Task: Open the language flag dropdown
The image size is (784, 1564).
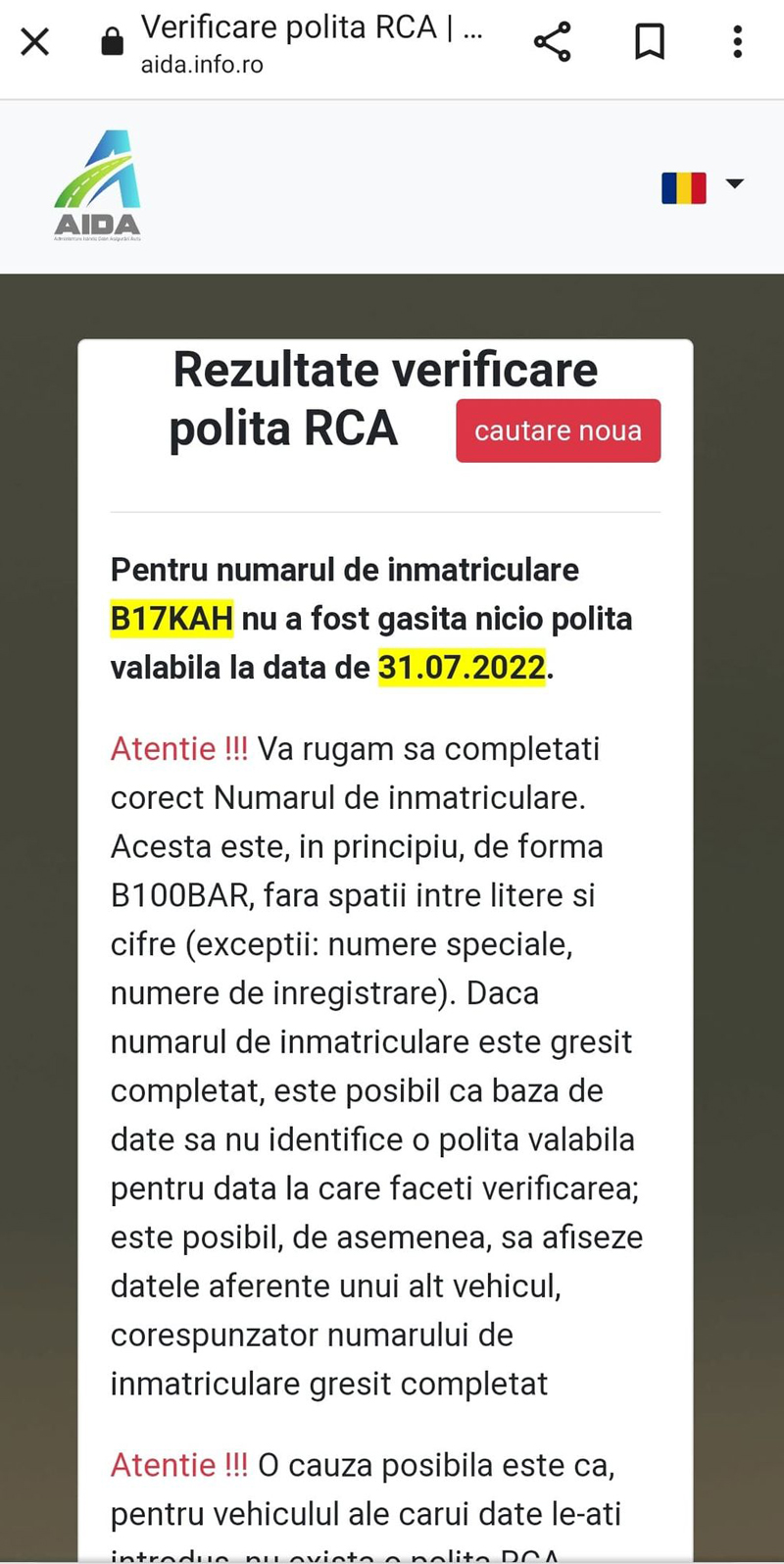Action: 703,186
